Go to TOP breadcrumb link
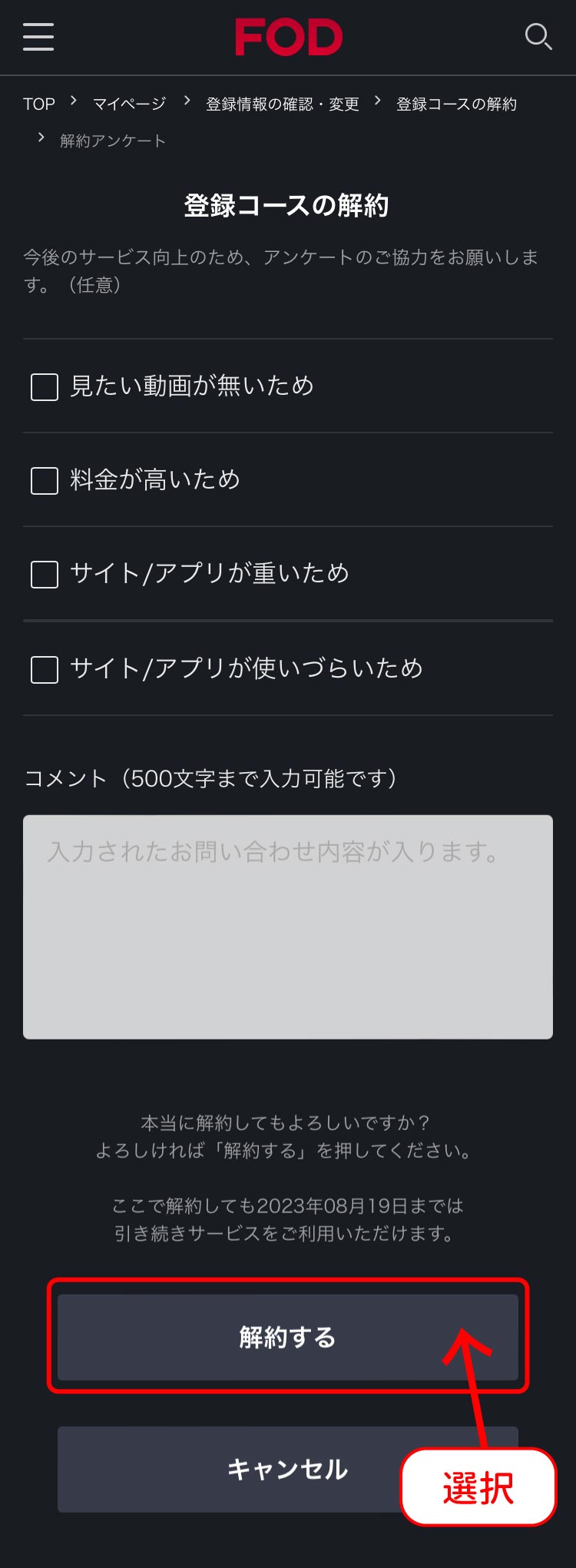 point(39,104)
